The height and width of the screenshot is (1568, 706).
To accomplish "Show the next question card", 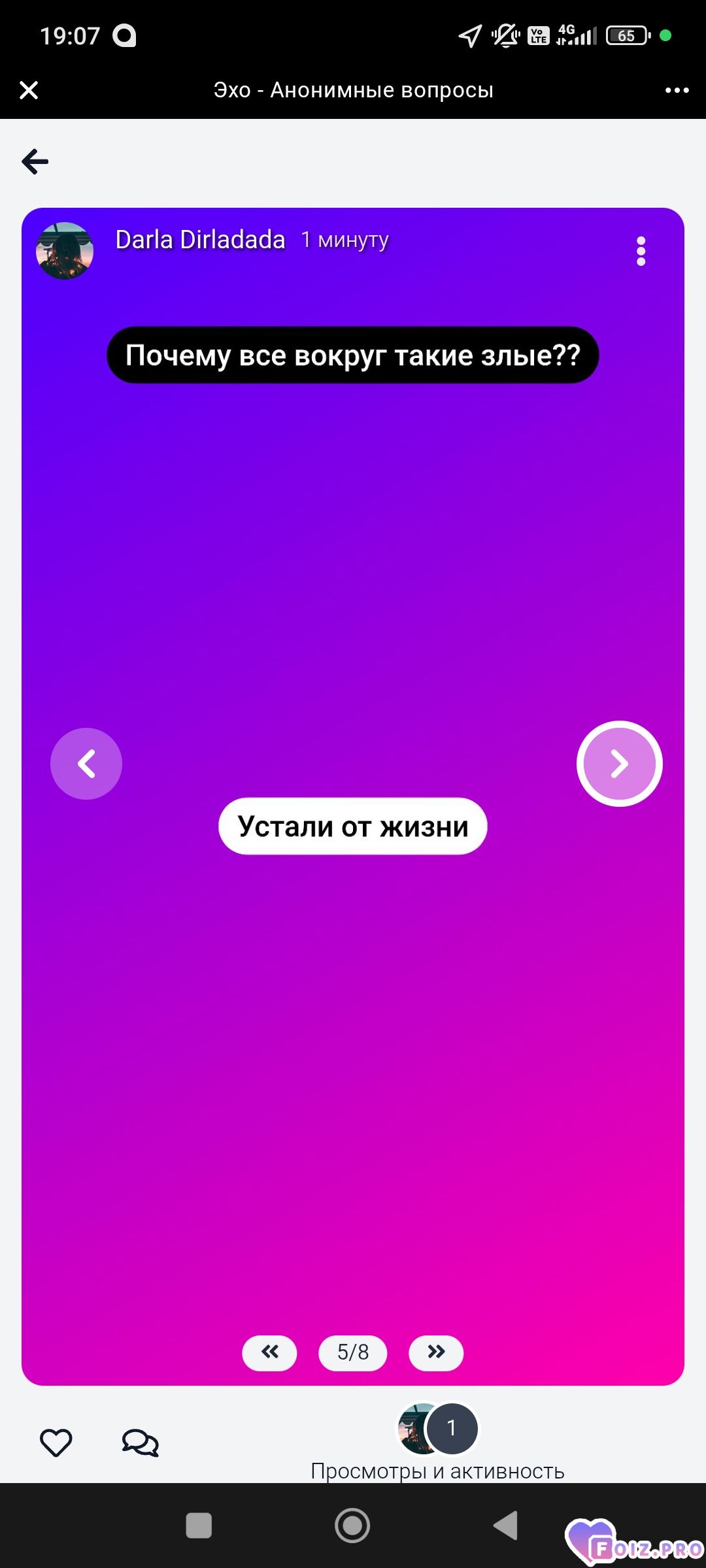I will [619, 764].
